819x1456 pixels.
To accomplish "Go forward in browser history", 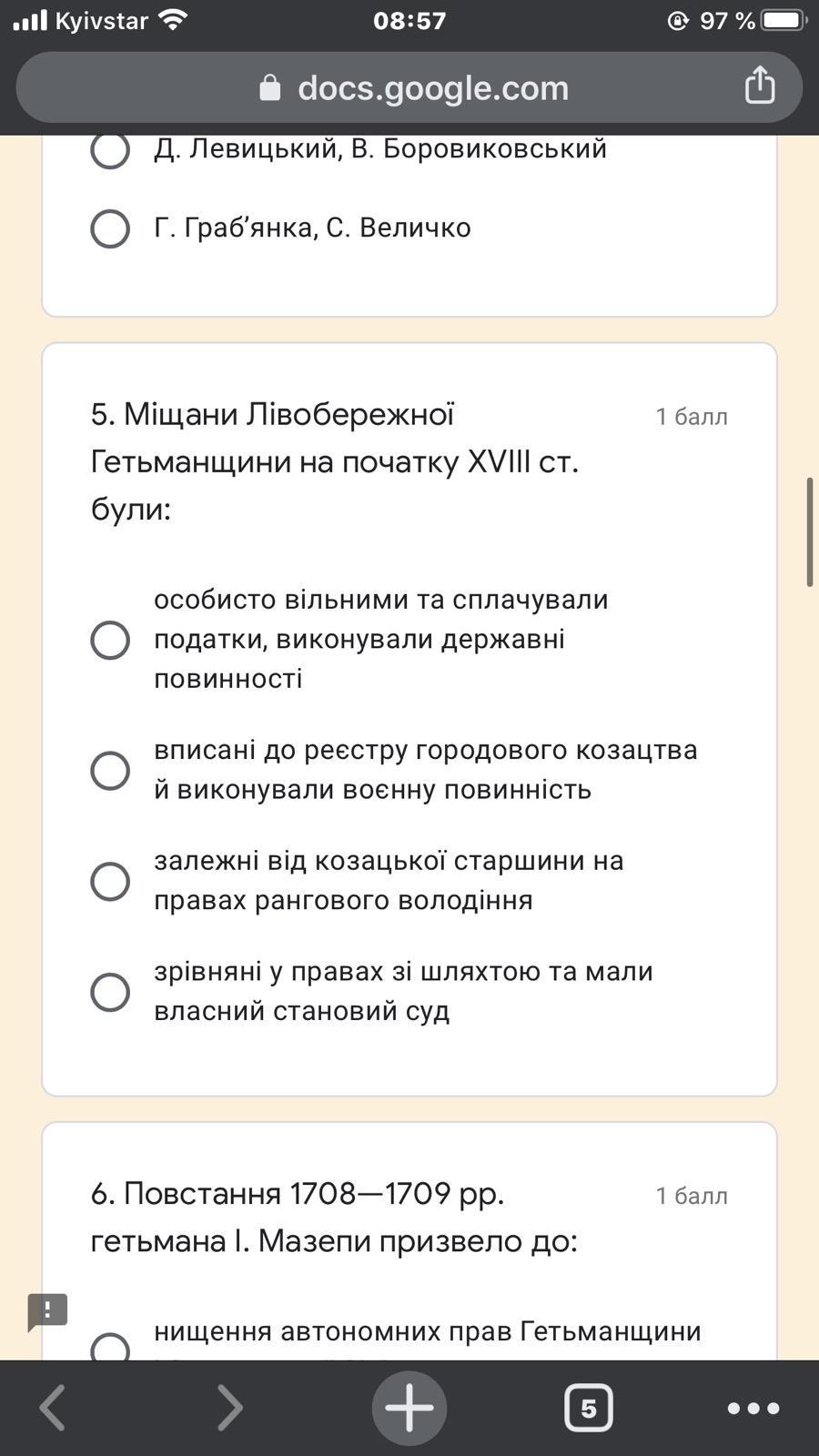I will (229, 1408).
